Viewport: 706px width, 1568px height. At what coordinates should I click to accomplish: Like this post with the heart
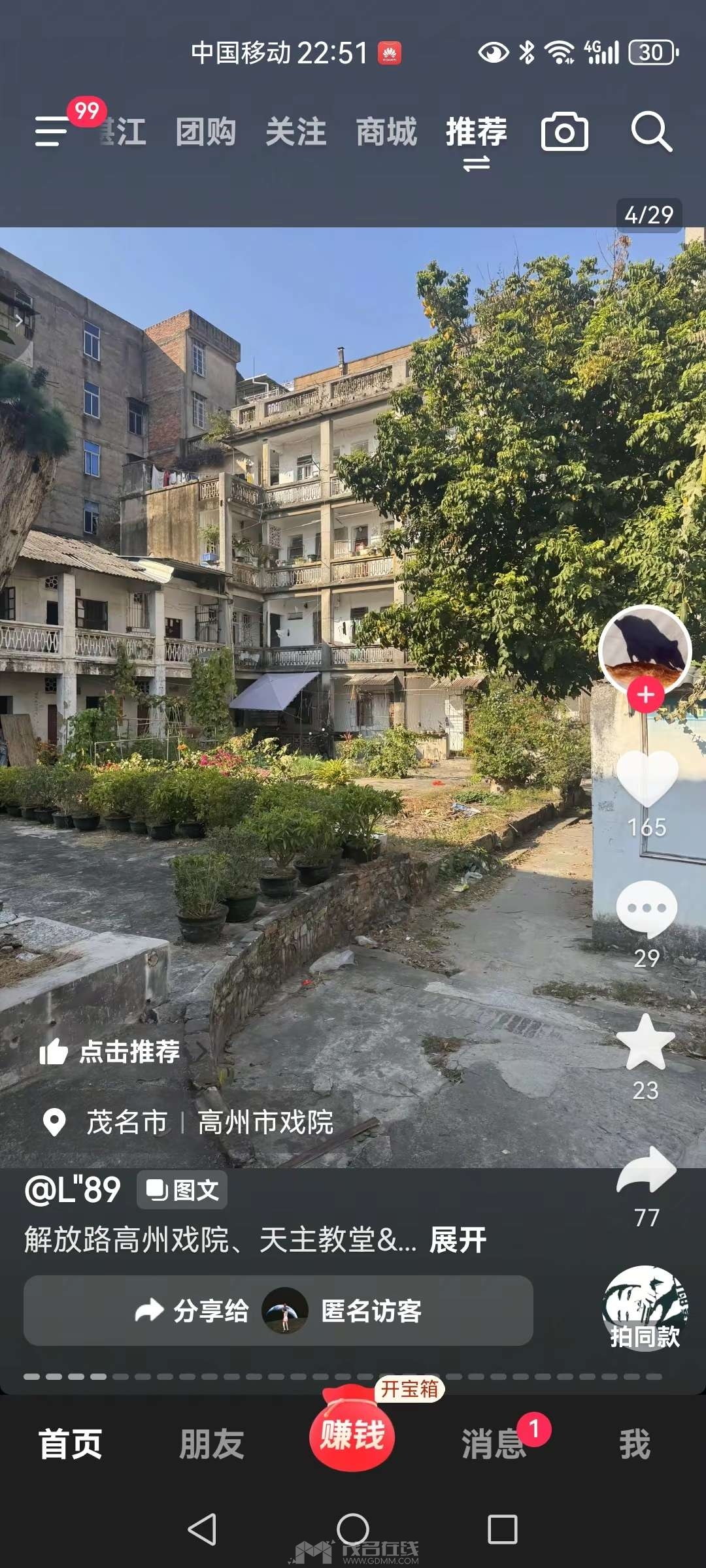[x=647, y=779]
